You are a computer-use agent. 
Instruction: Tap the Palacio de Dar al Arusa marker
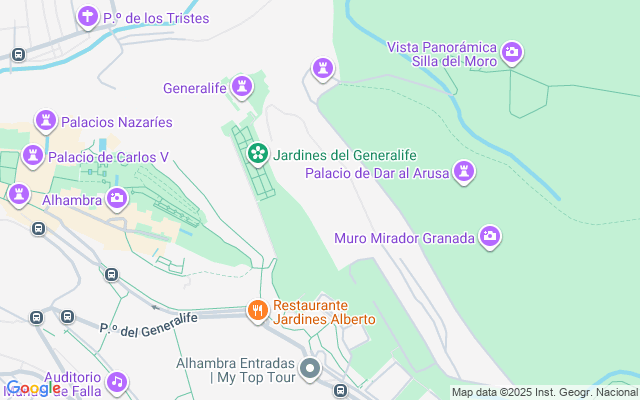(x=463, y=173)
